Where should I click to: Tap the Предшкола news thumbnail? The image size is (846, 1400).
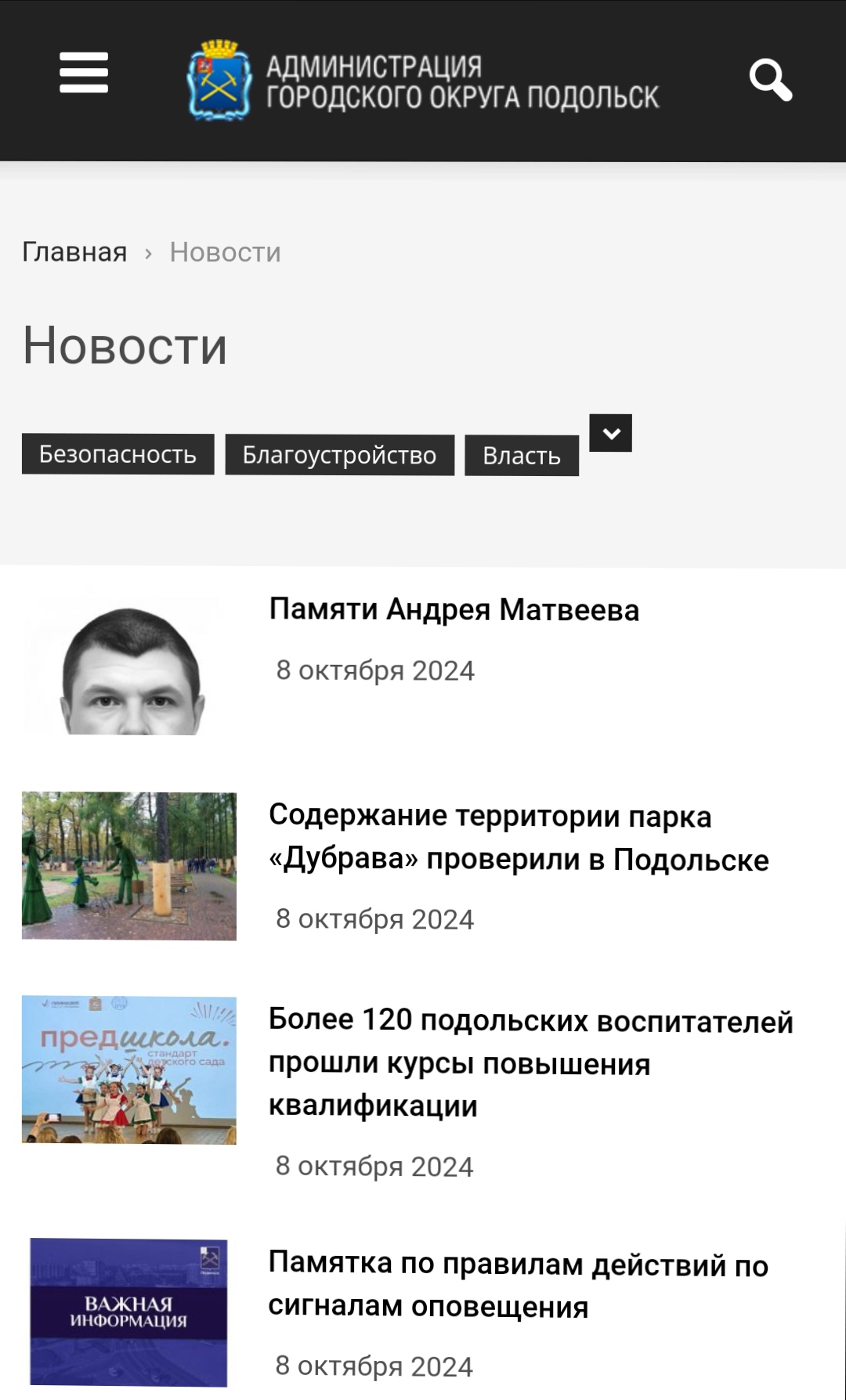(128, 1070)
